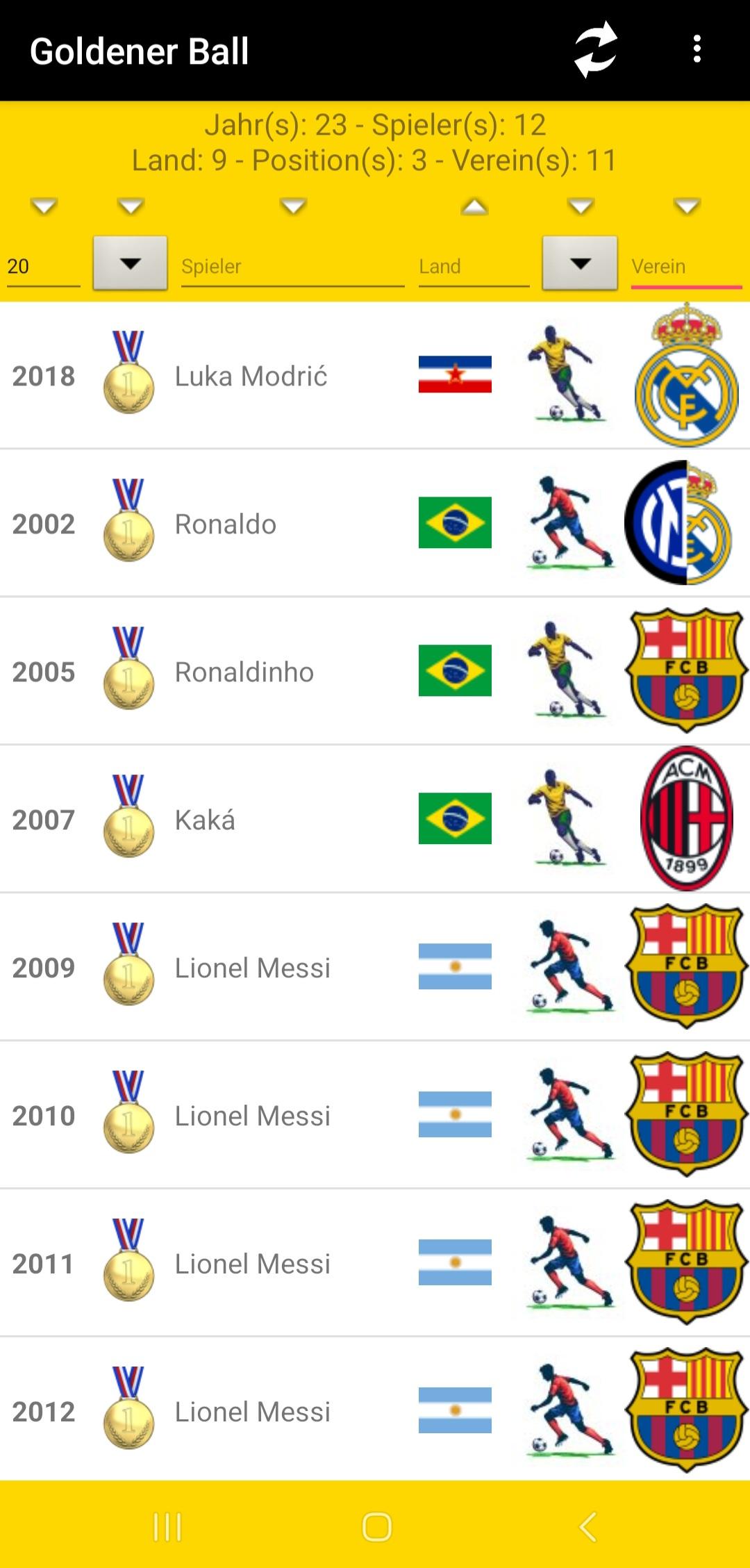
Task: Tap the refresh arrows icon
Action: [x=596, y=50]
